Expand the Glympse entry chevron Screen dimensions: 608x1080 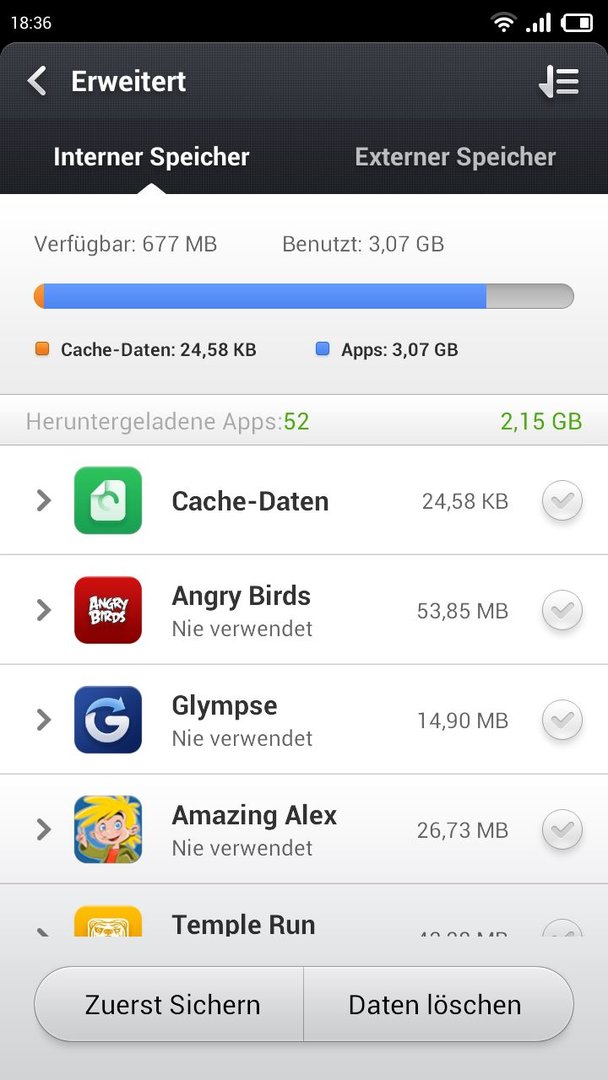(x=44, y=720)
